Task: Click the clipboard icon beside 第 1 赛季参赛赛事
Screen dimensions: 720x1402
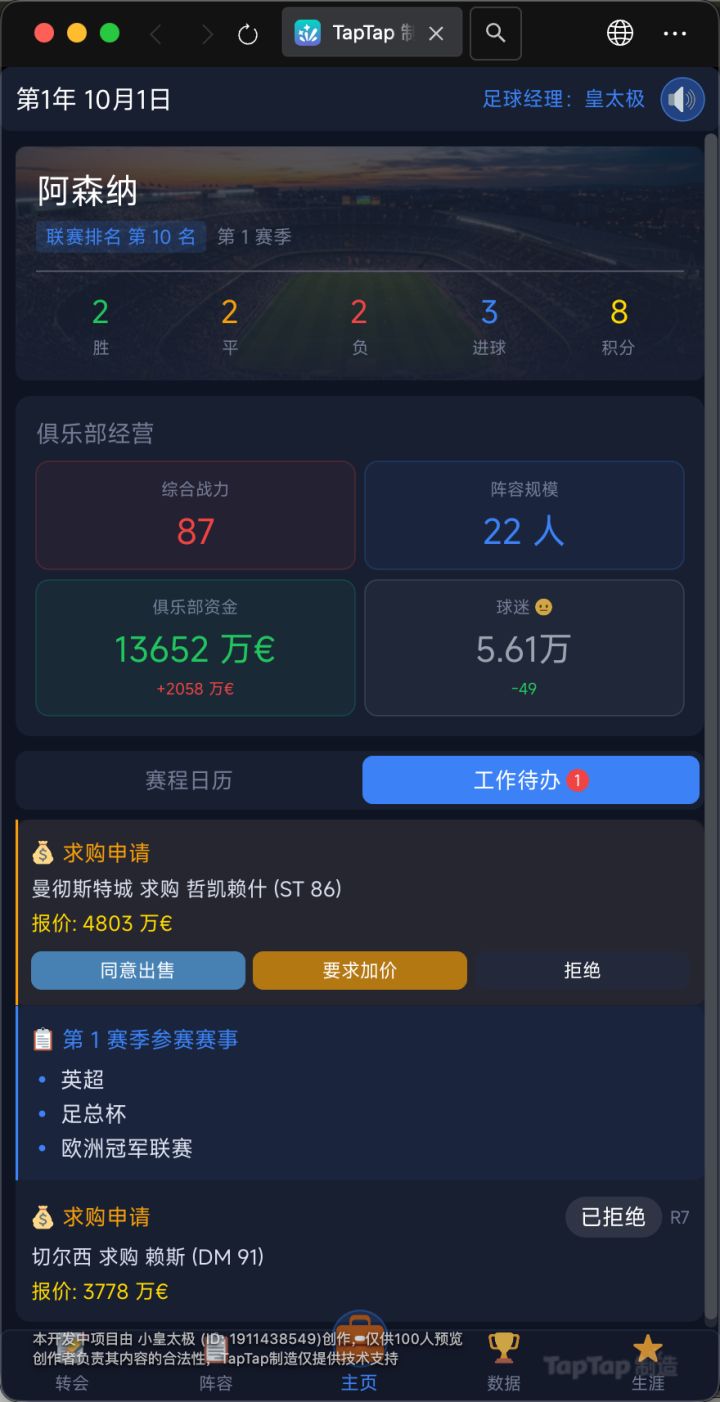Action: (x=42, y=1040)
